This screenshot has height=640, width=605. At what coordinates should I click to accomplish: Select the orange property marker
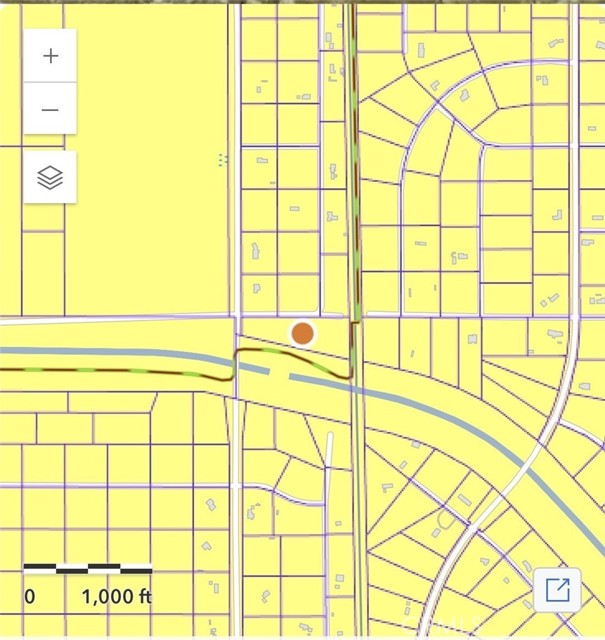click(x=302, y=334)
